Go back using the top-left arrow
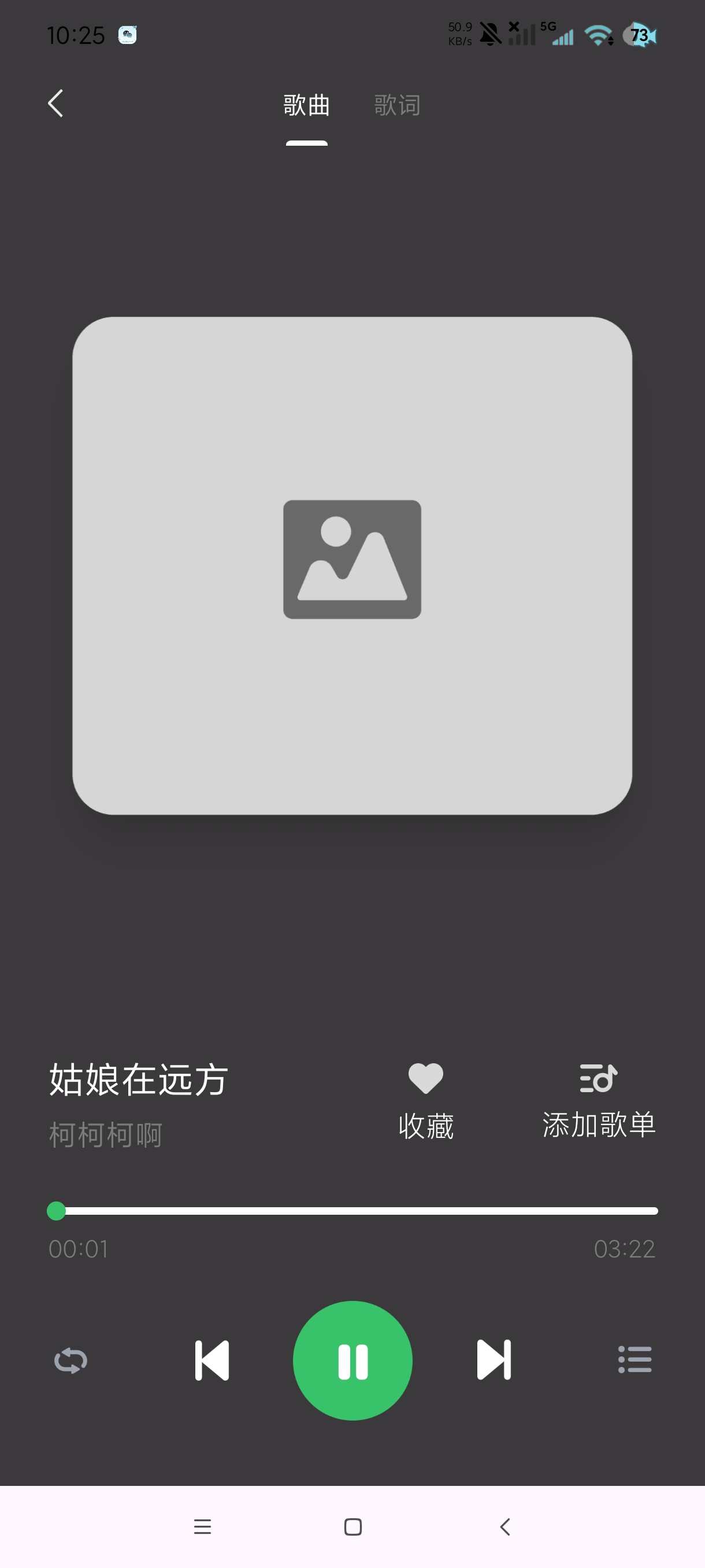The height and width of the screenshot is (1568, 705). (x=55, y=103)
